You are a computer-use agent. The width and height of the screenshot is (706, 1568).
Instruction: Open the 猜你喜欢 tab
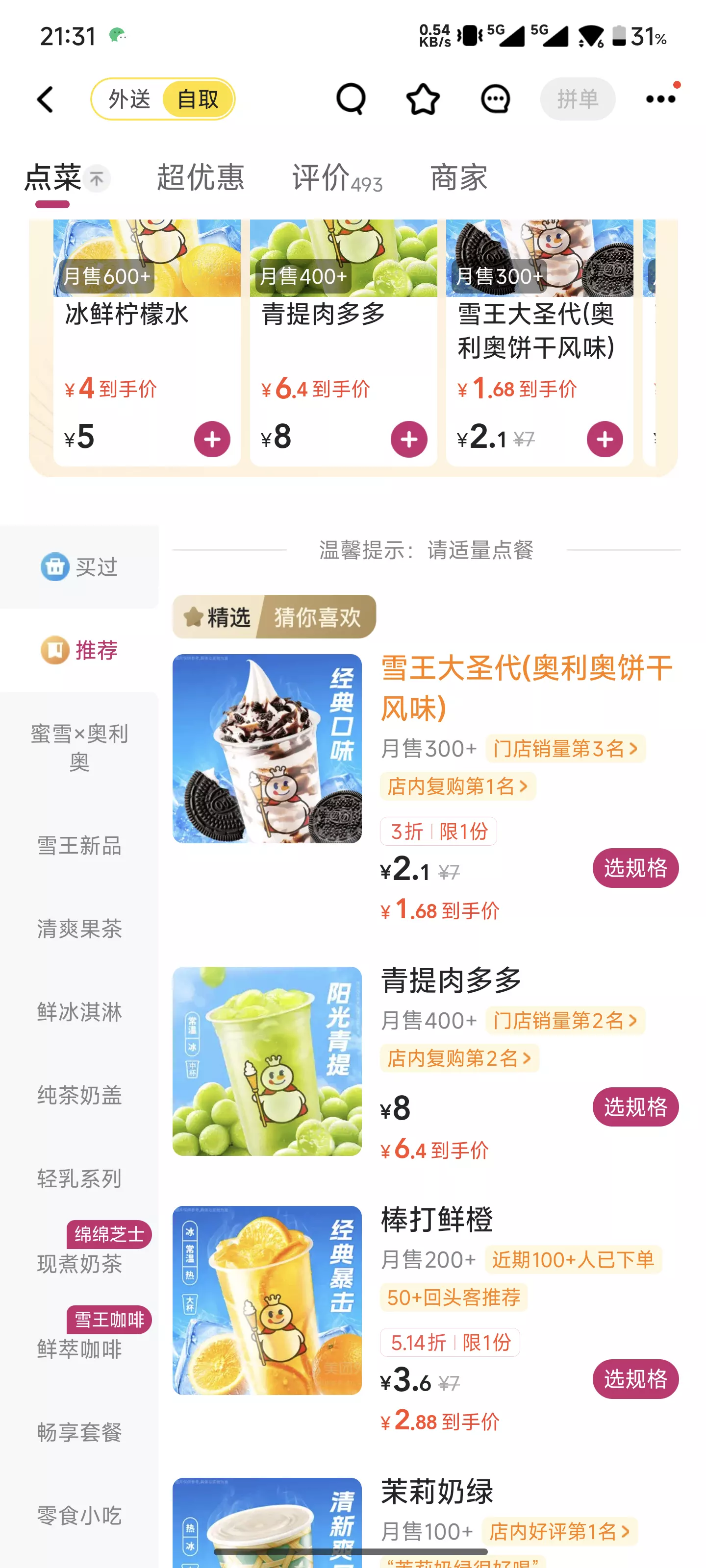317,616
